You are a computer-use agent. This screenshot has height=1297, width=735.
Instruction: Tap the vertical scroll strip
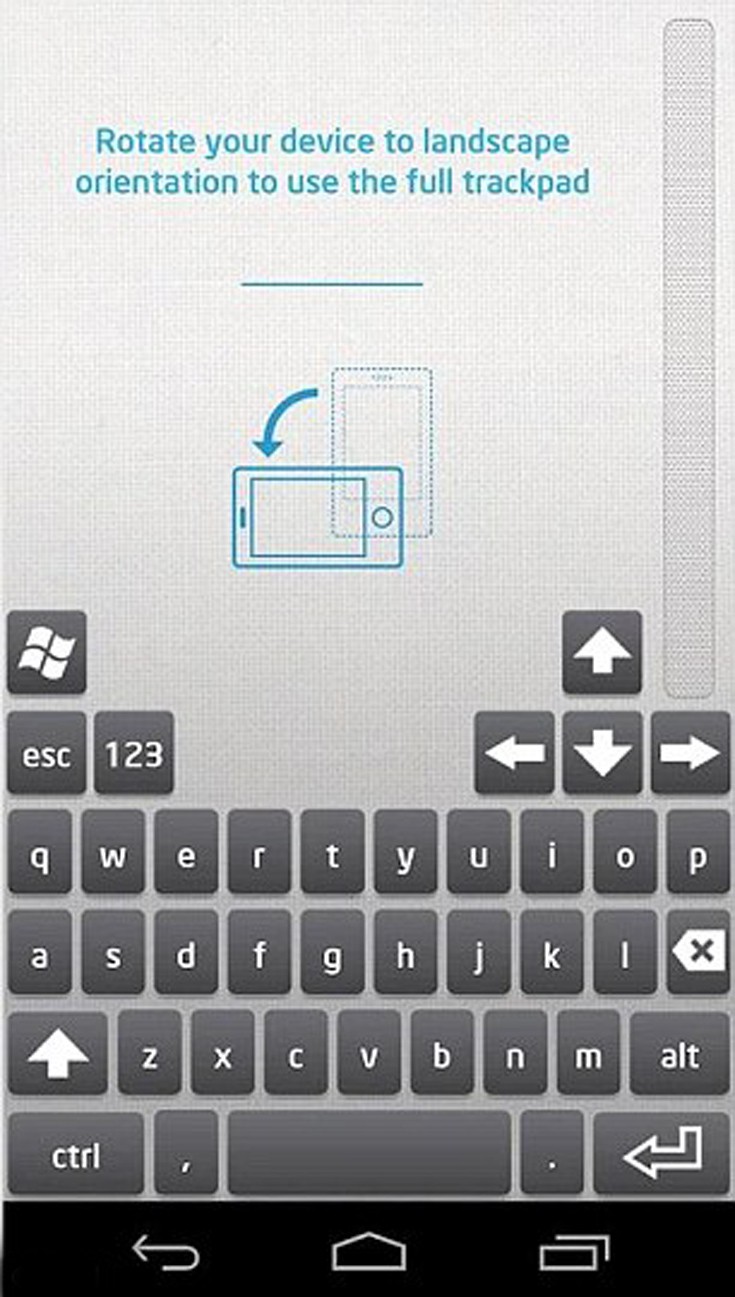click(689, 360)
